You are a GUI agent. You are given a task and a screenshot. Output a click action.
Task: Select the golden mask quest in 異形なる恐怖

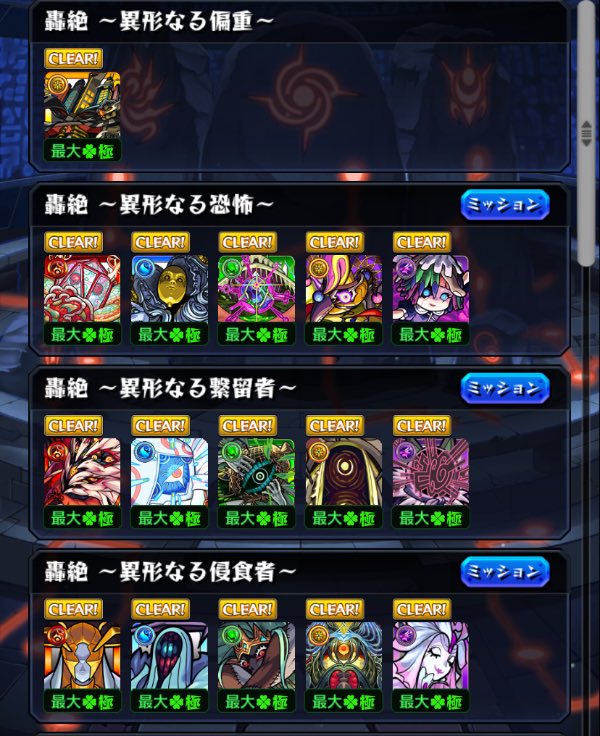point(169,291)
